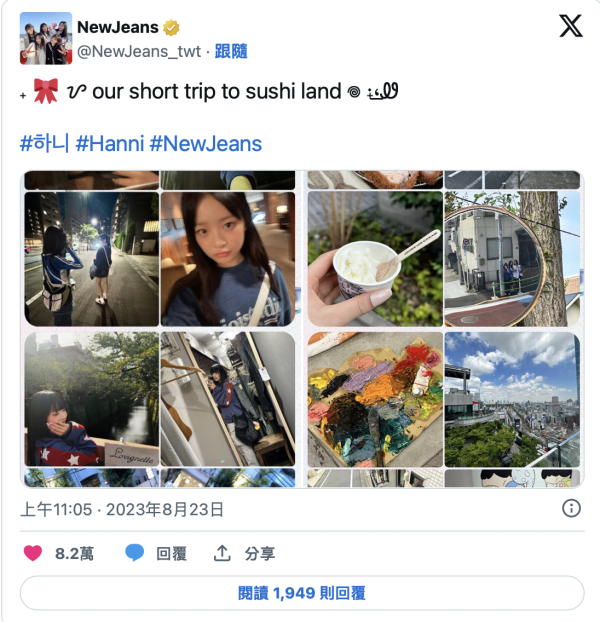600x622 pixels.
Task: Open the tweet timestamp 2023年8月23日
Action: click(x=122, y=509)
